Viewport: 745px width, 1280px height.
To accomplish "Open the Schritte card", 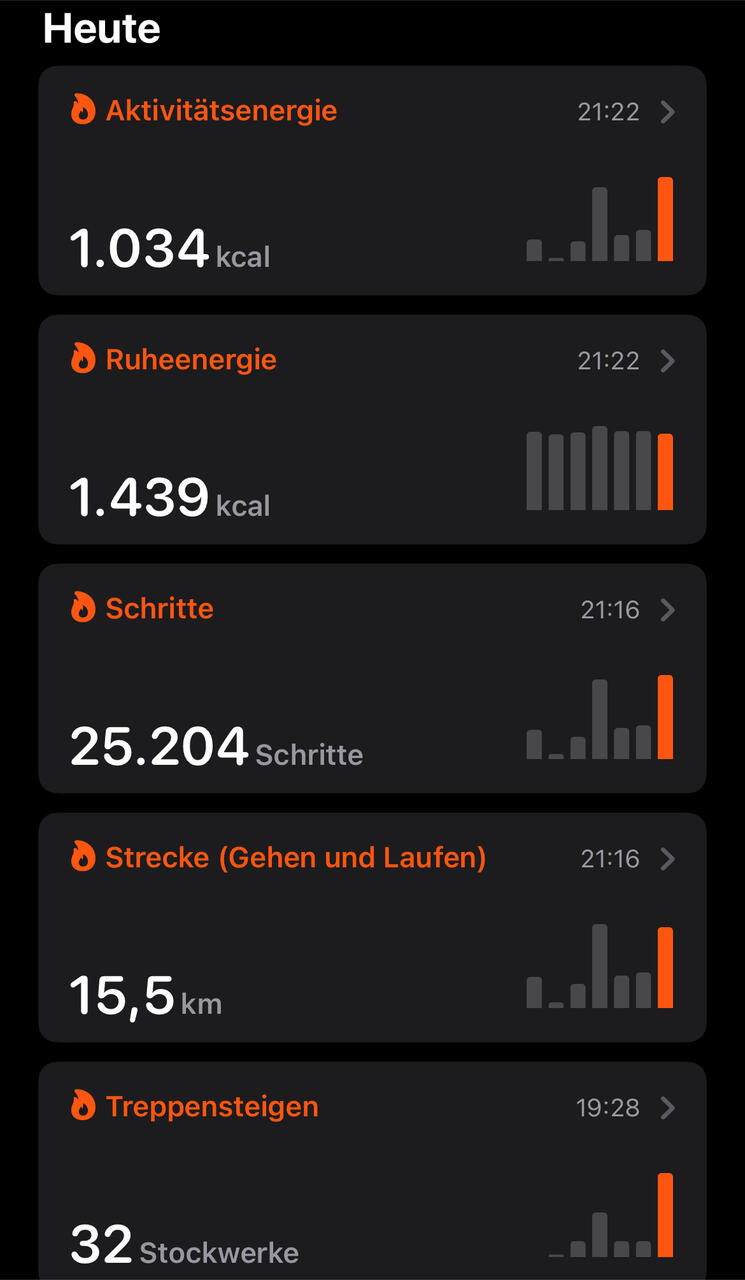I will 372,679.
